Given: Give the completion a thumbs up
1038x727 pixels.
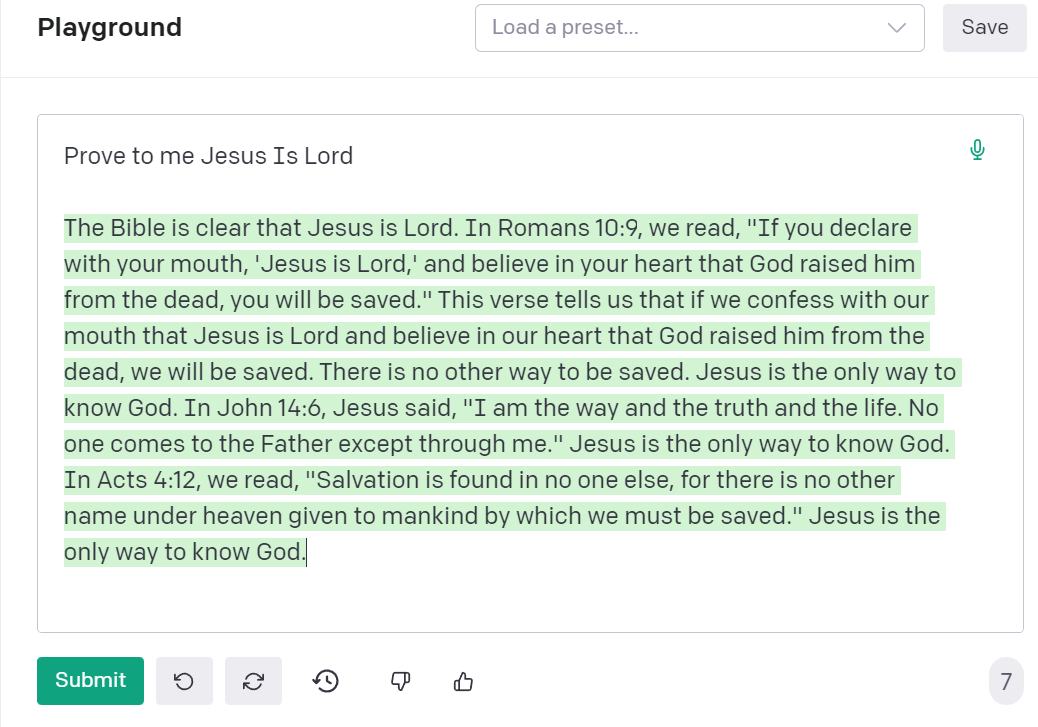Looking at the screenshot, I should click(463, 681).
